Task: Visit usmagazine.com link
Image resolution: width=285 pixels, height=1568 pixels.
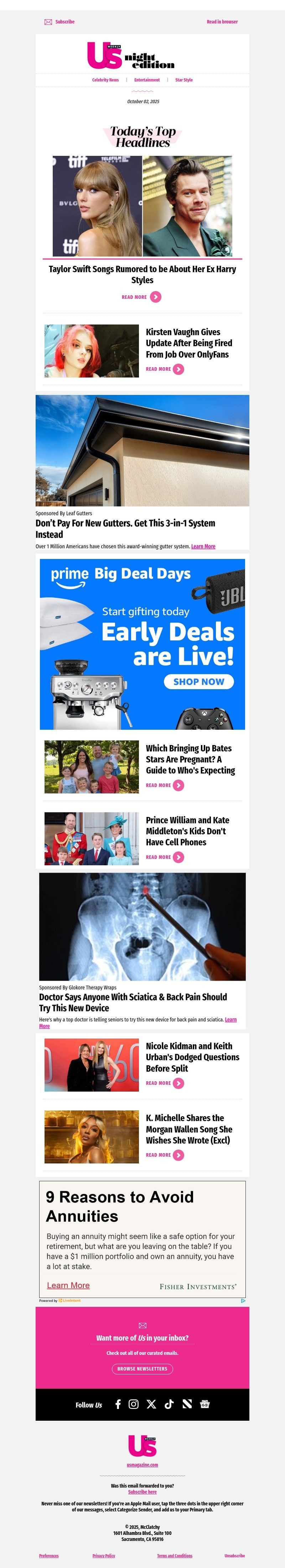Action: coord(142,1464)
